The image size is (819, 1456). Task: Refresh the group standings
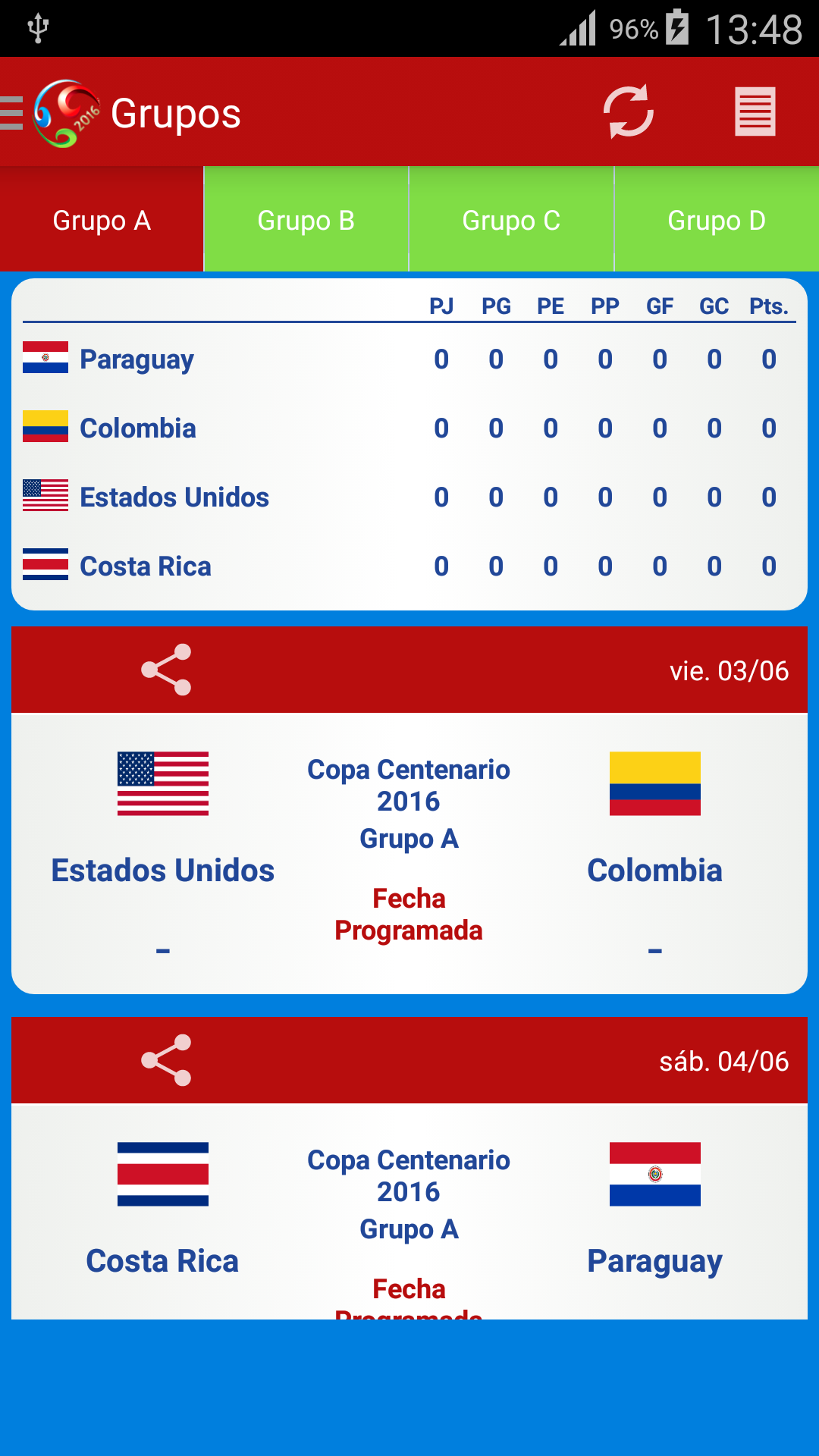tap(628, 112)
